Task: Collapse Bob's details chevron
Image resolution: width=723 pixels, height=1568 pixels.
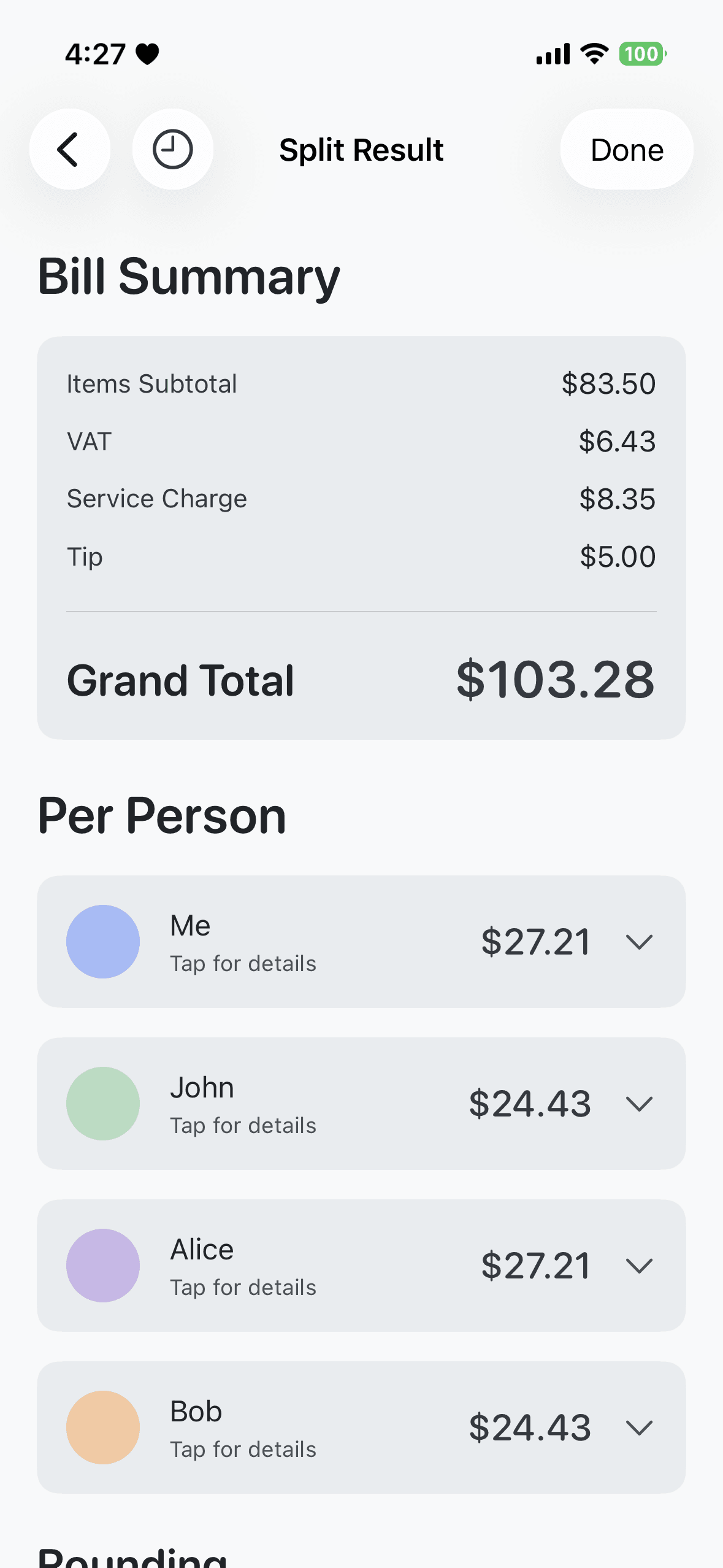Action: point(640,1428)
